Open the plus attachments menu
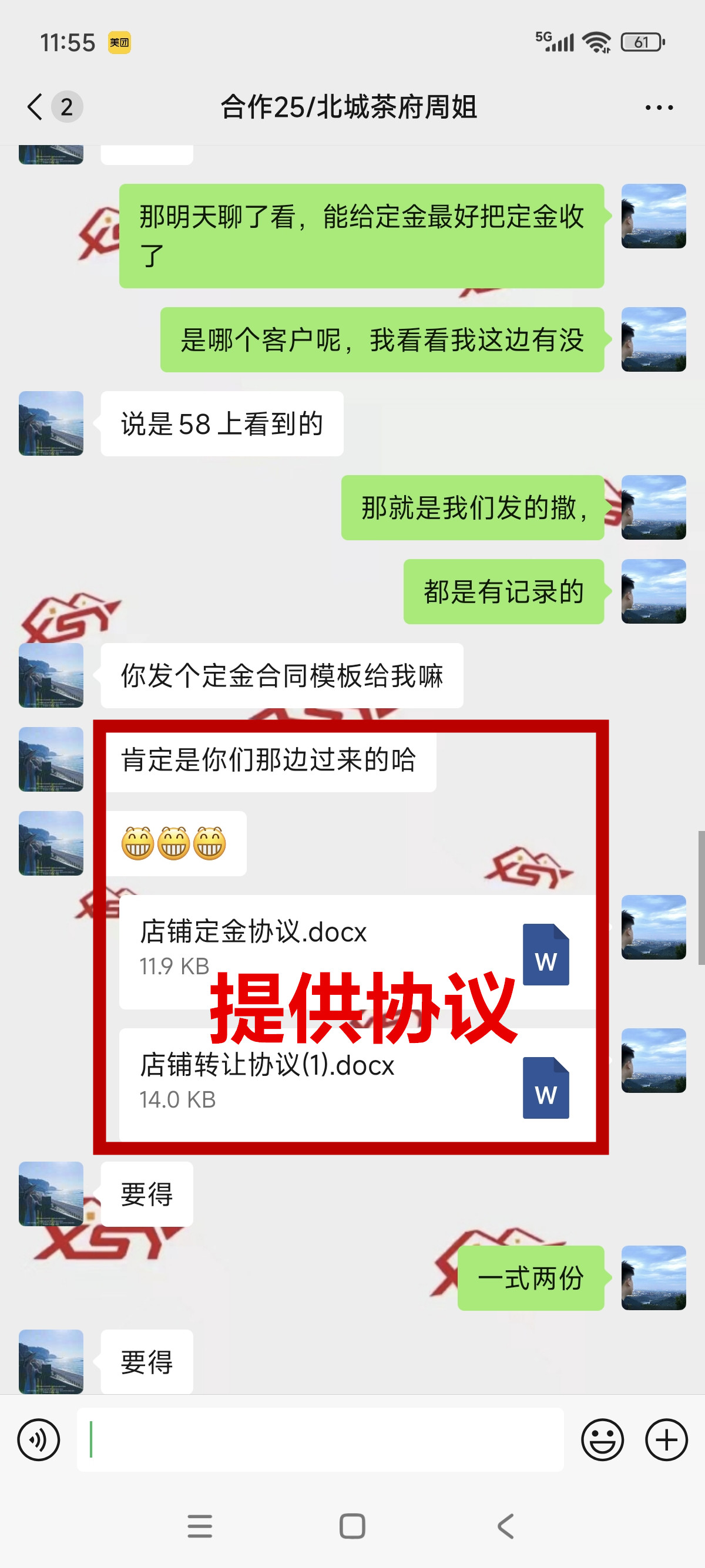Image resolution: width=705 pixels, height=1568 pixels. 666,1439
